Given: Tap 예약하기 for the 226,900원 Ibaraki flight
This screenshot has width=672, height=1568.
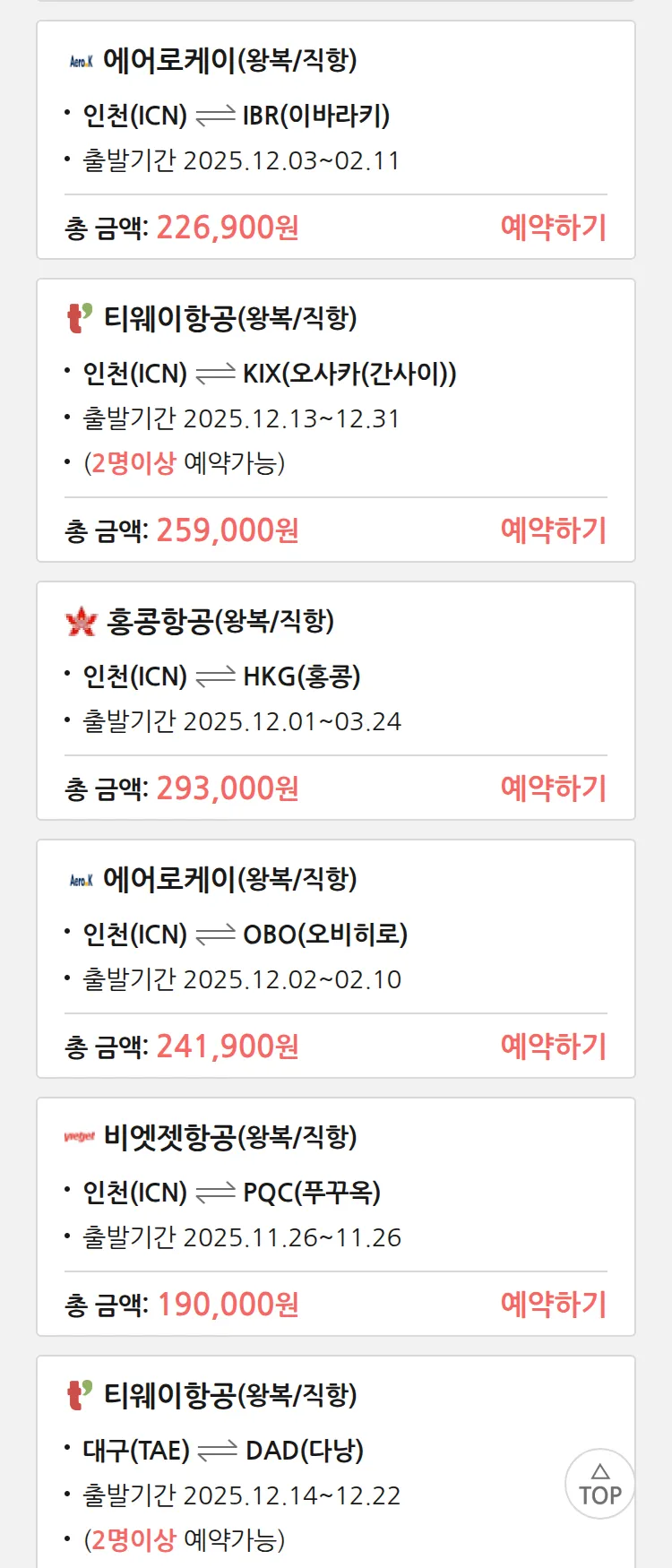Looking at the screenshot, I should coord(553,228).
